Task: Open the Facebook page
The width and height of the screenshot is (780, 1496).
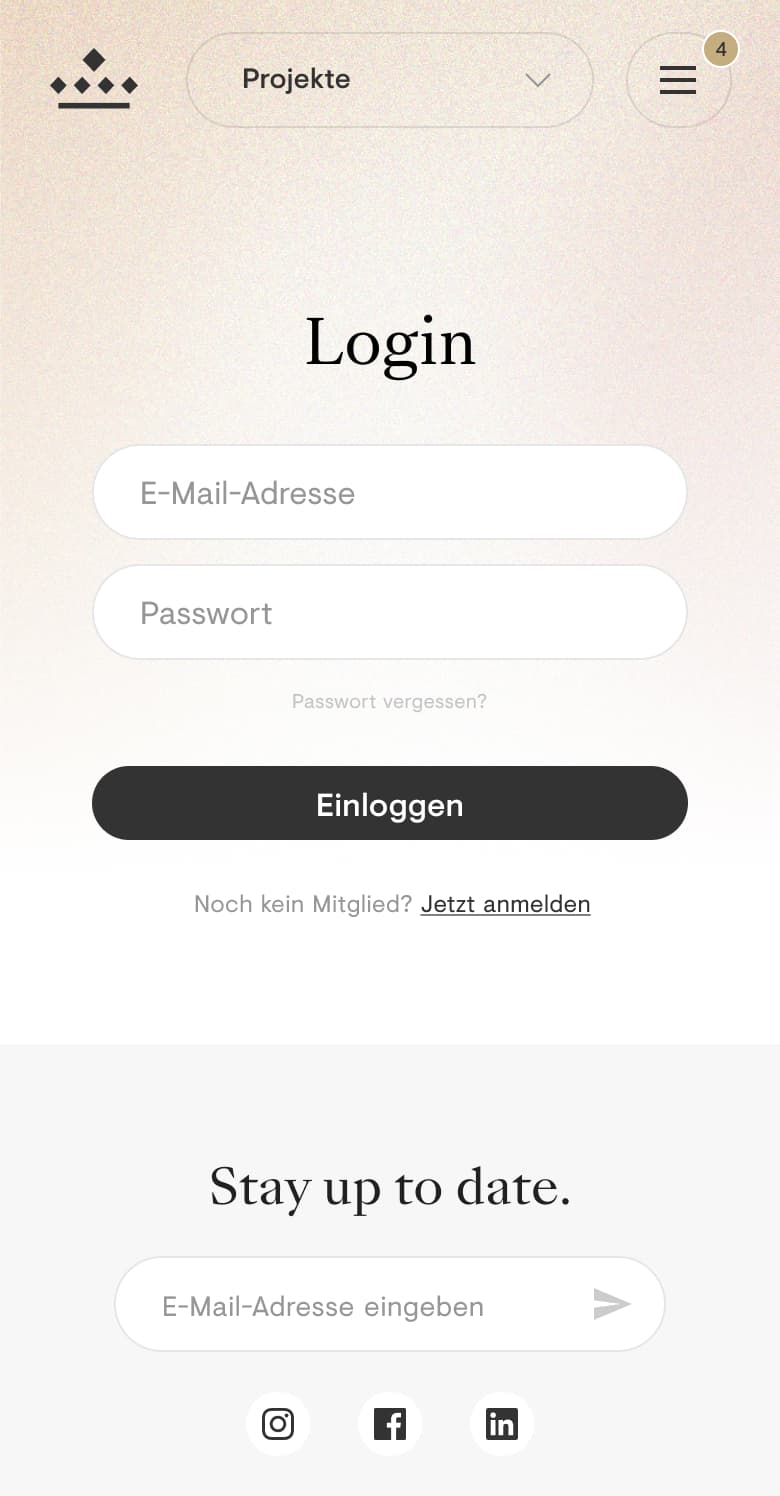Action: coord(390,1424)
